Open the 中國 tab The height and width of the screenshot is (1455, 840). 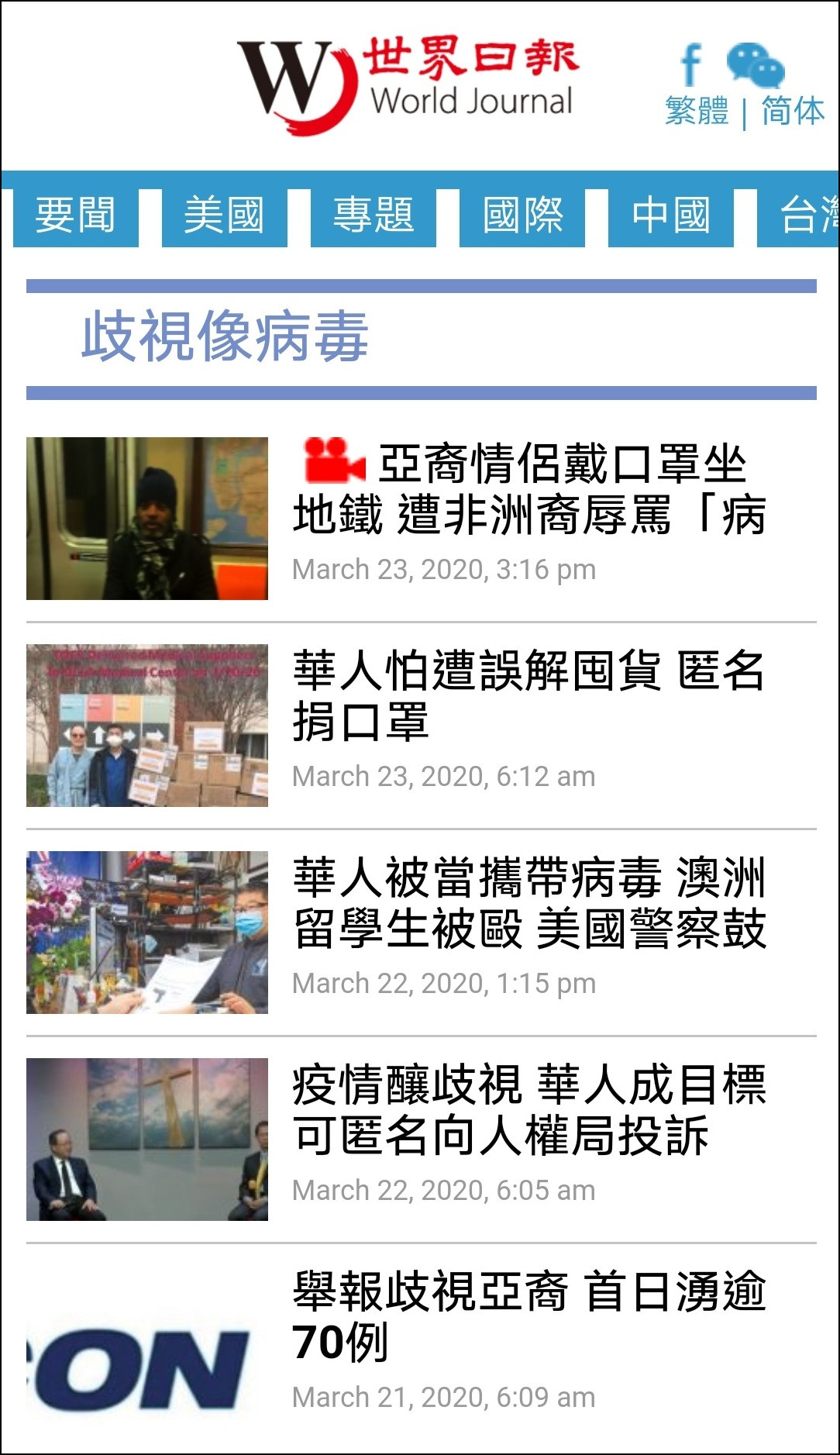671,215
